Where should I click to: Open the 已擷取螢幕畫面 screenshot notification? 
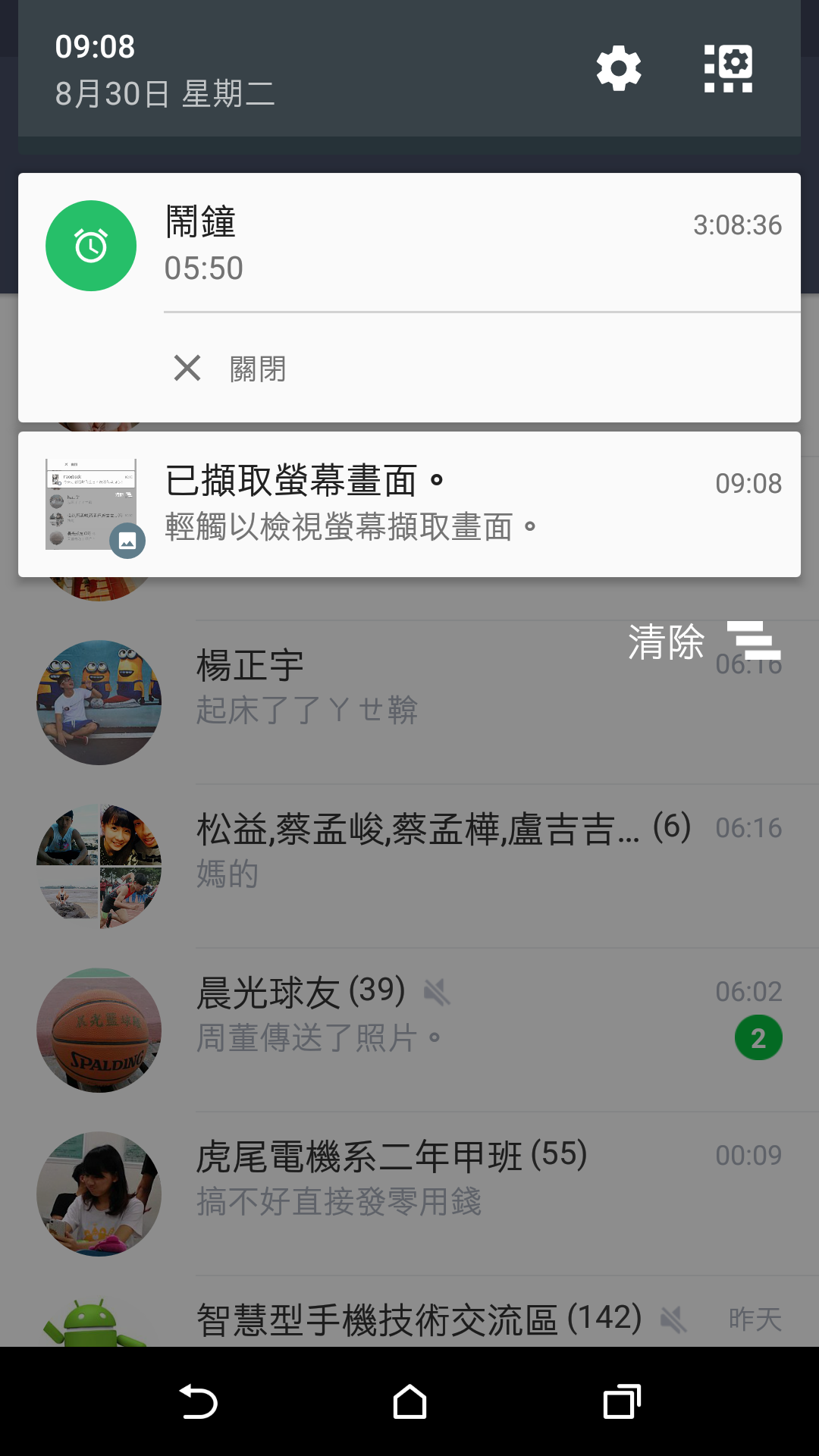point(409,504)
